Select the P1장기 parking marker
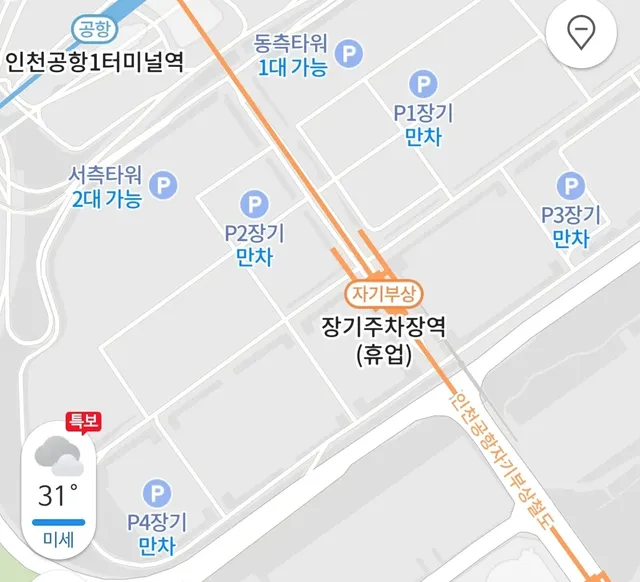The height and width of the screenshot is (582, 640). click(425, 85)
